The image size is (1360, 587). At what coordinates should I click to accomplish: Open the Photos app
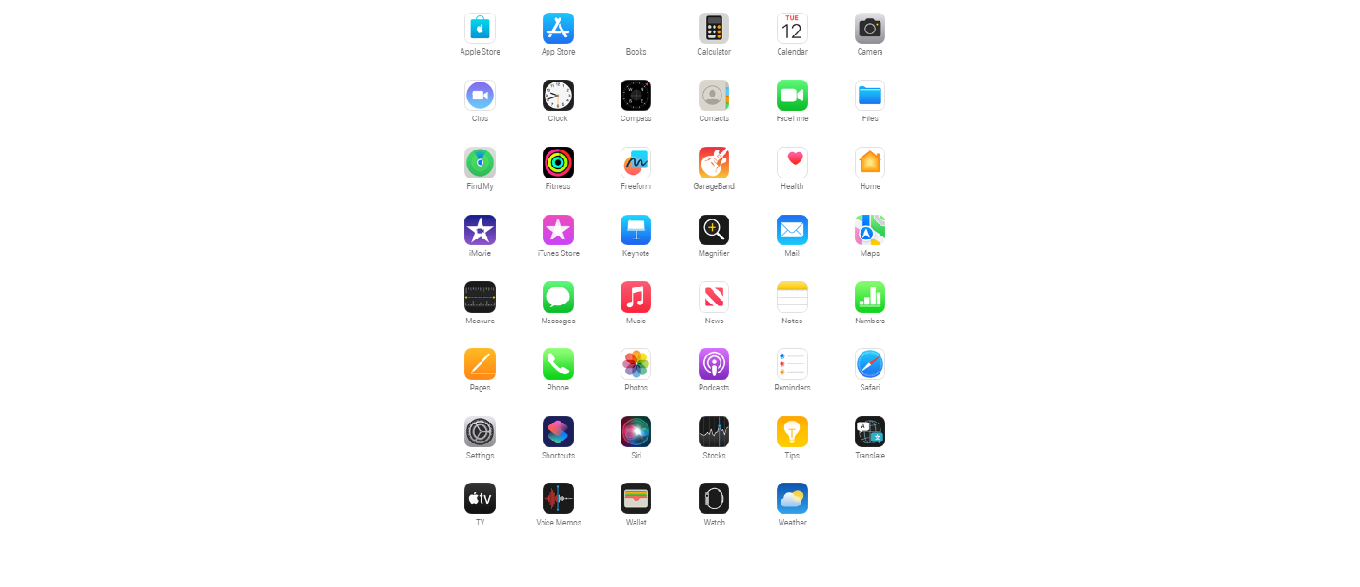click(x=636, y=364)
